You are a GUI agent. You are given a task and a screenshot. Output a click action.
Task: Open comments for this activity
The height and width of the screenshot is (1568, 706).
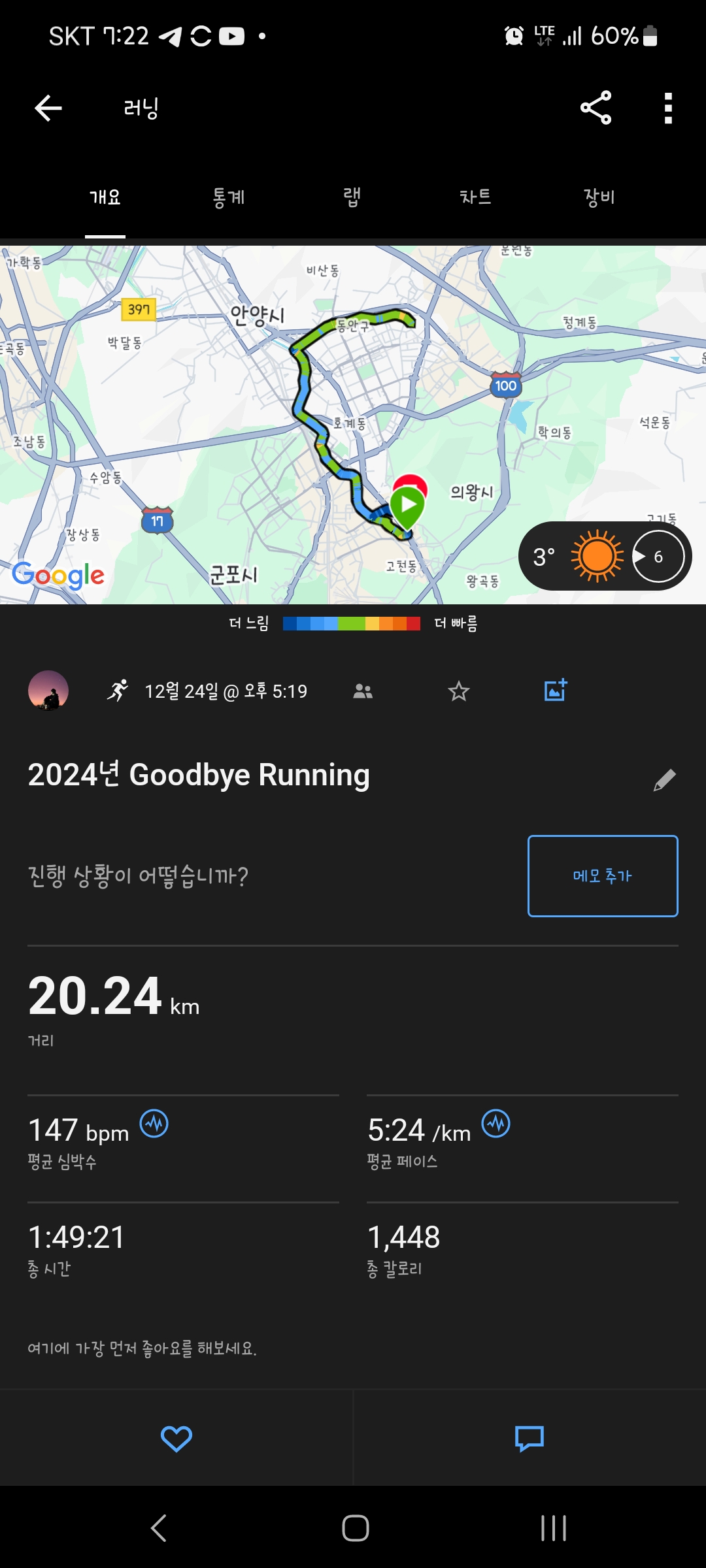click(x=529, y=1438)
